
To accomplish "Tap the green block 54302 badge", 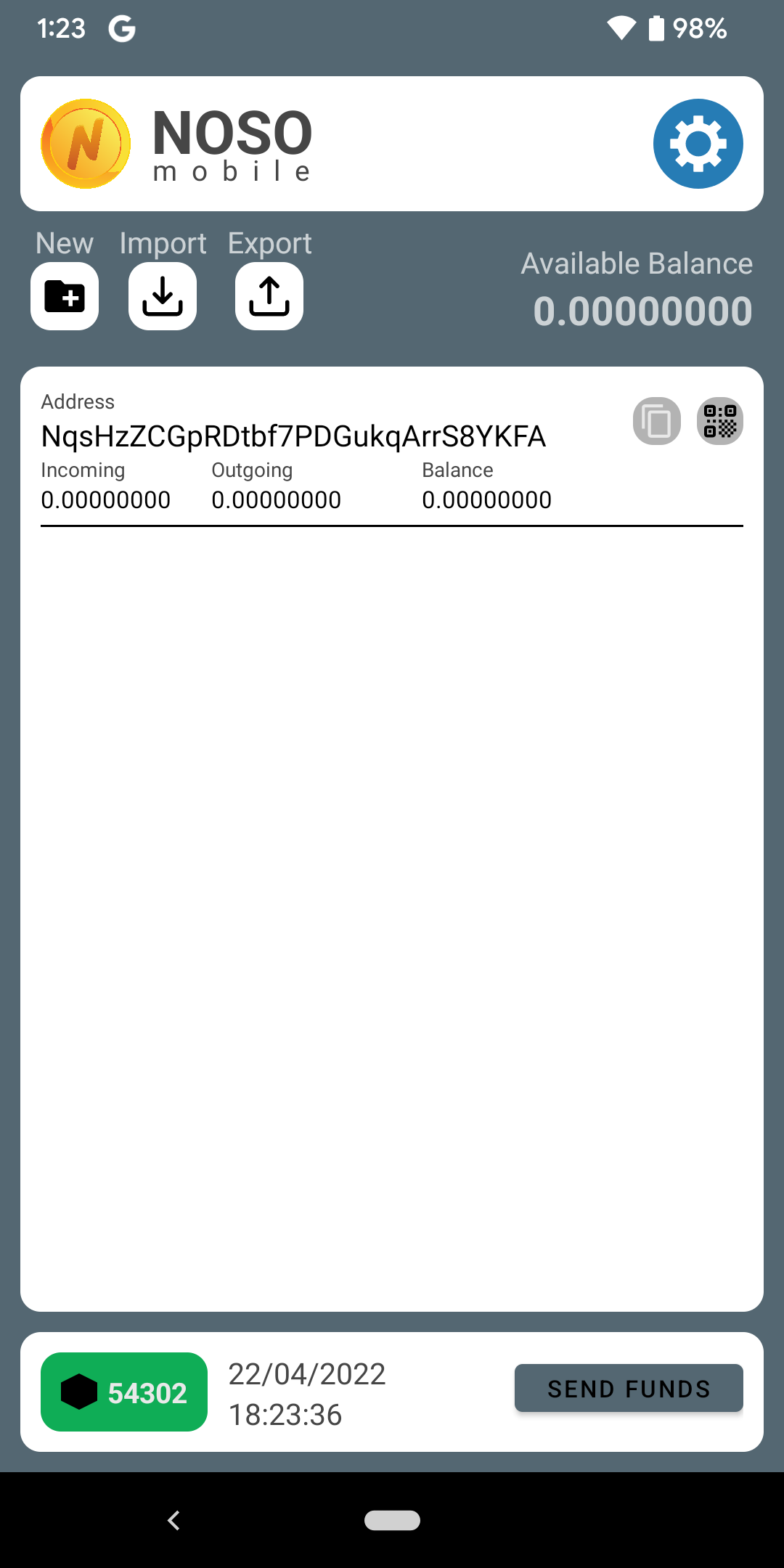I will 124,1392.
